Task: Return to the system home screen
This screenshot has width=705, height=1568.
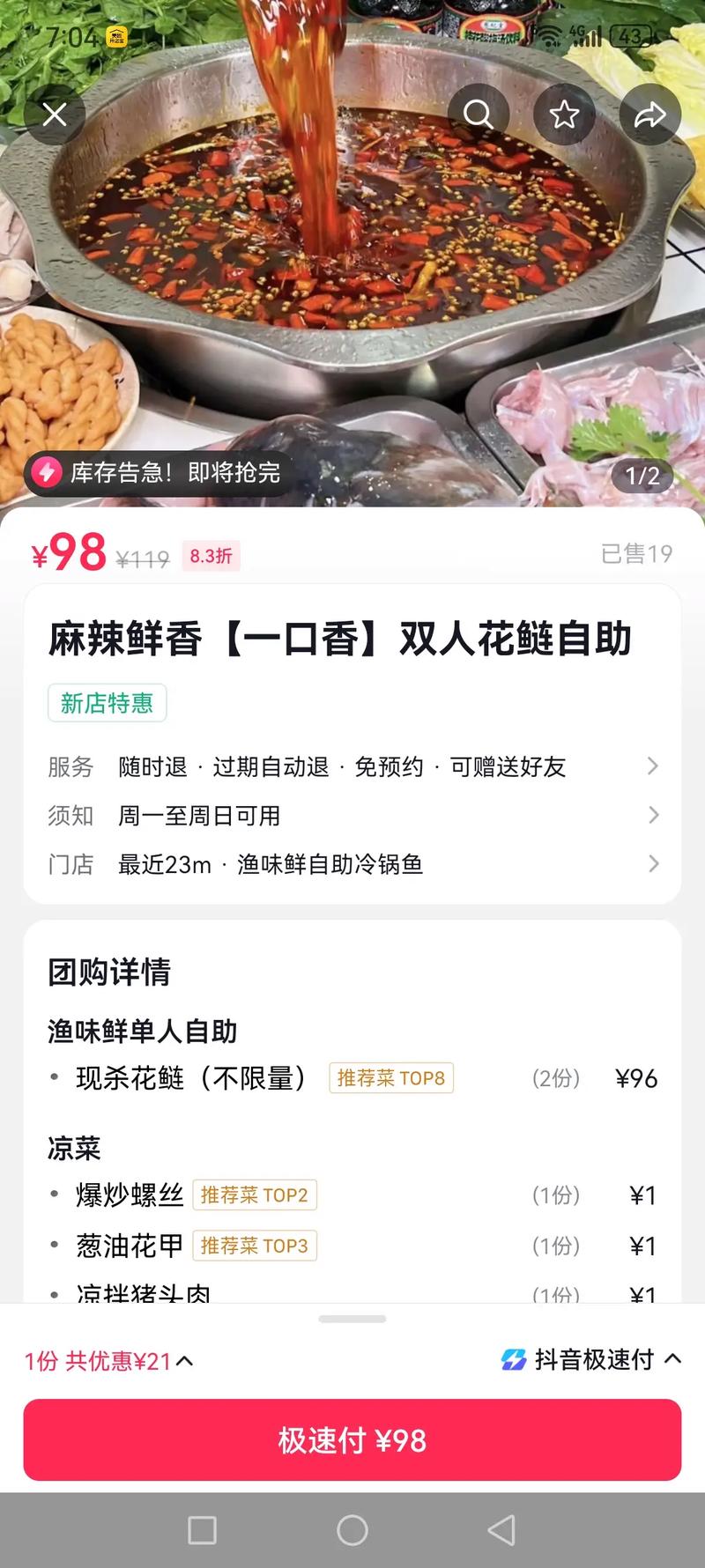Action: coord(352,1530)
